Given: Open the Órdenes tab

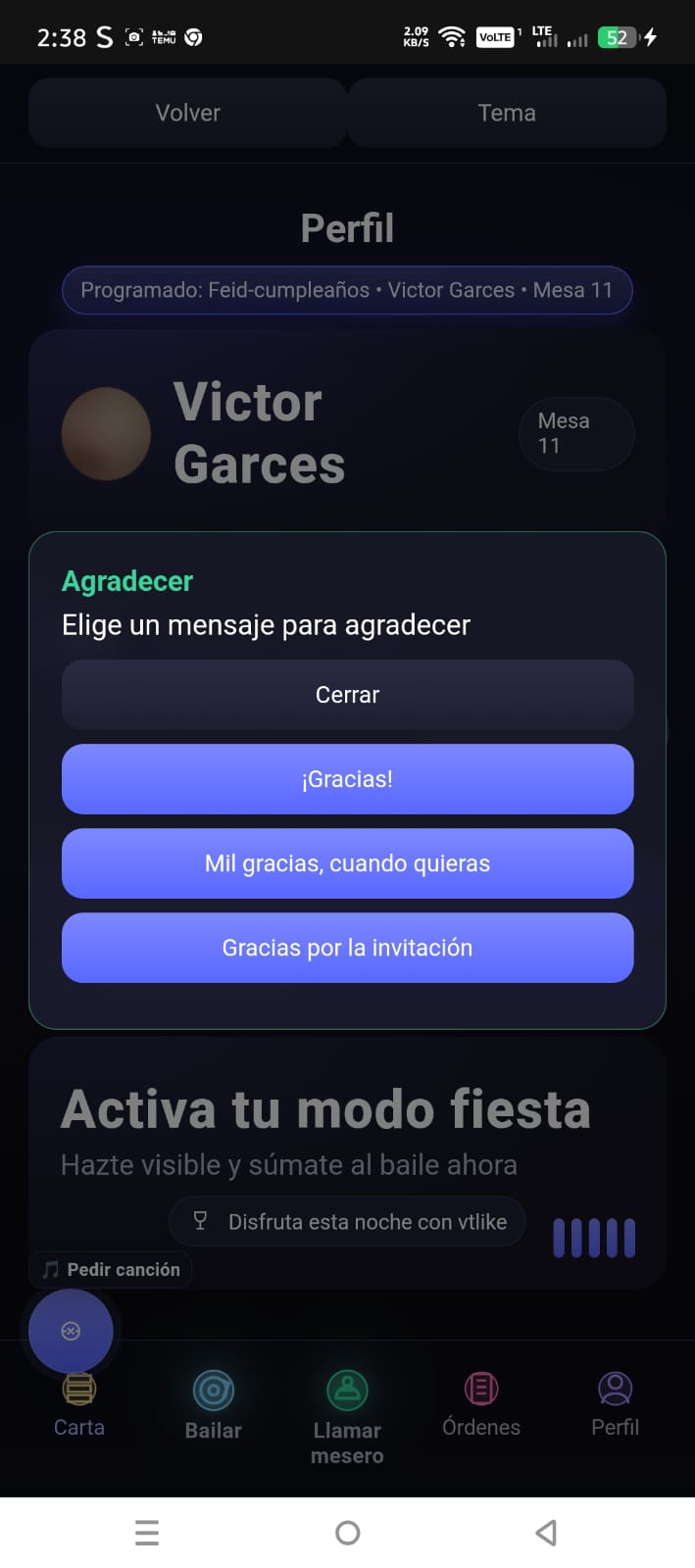Looking at the screenshot, I should coord(481,1404).
